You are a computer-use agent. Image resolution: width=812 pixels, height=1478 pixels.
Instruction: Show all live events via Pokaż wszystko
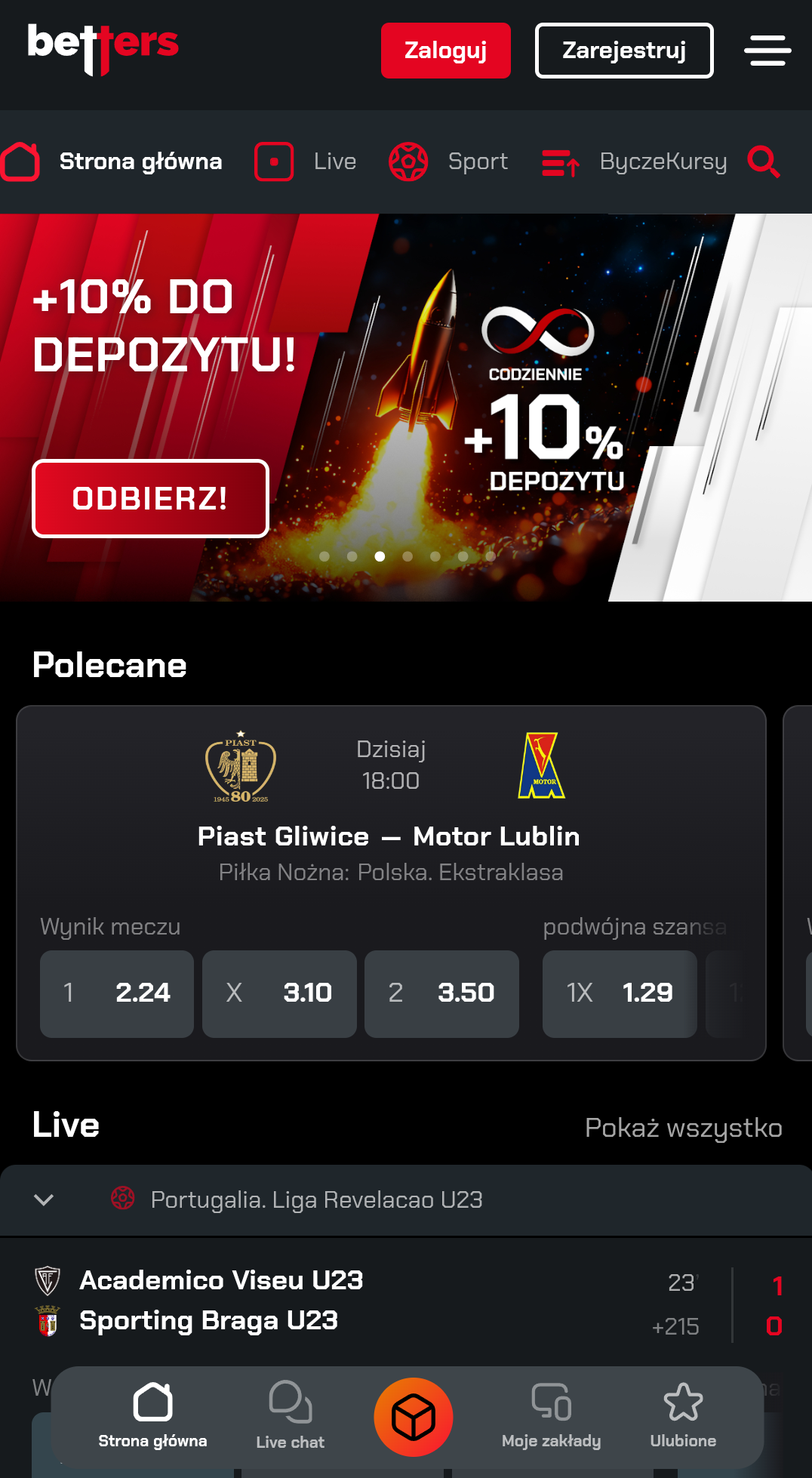coord(683,1128)
